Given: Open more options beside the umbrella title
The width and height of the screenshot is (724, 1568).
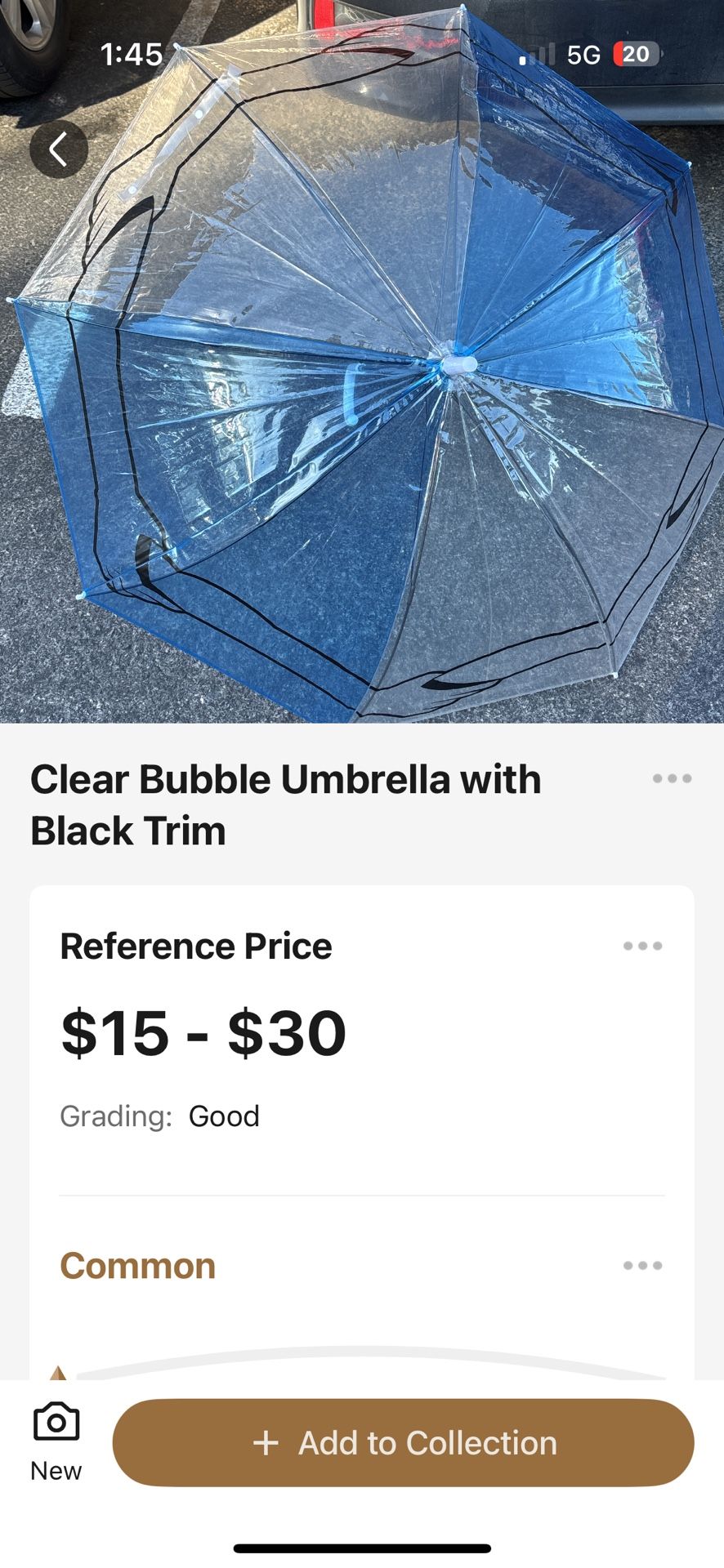Looking at the screenshot, I should click(672, 778).
